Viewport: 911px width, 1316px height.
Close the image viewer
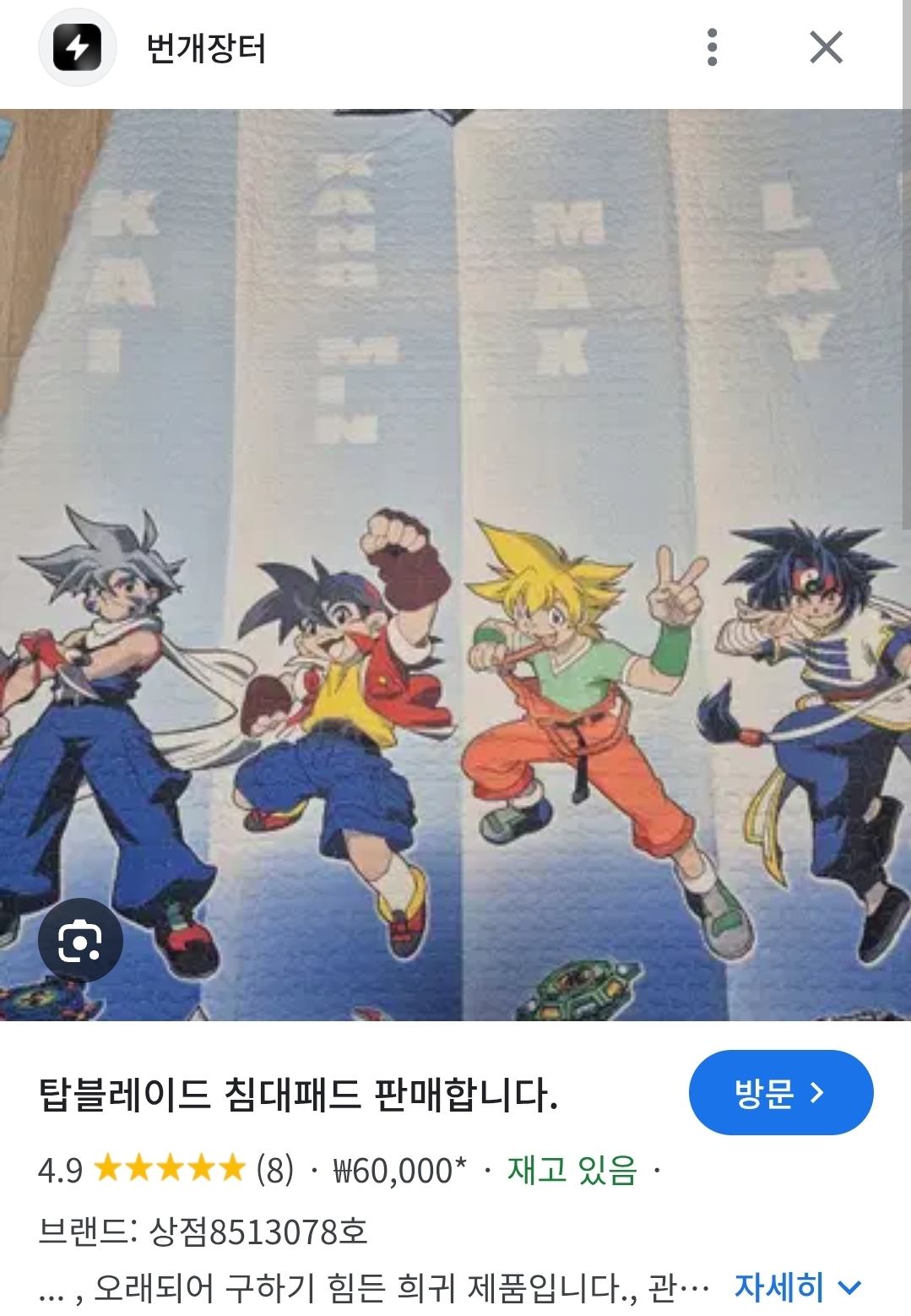(x=825, y=47)
